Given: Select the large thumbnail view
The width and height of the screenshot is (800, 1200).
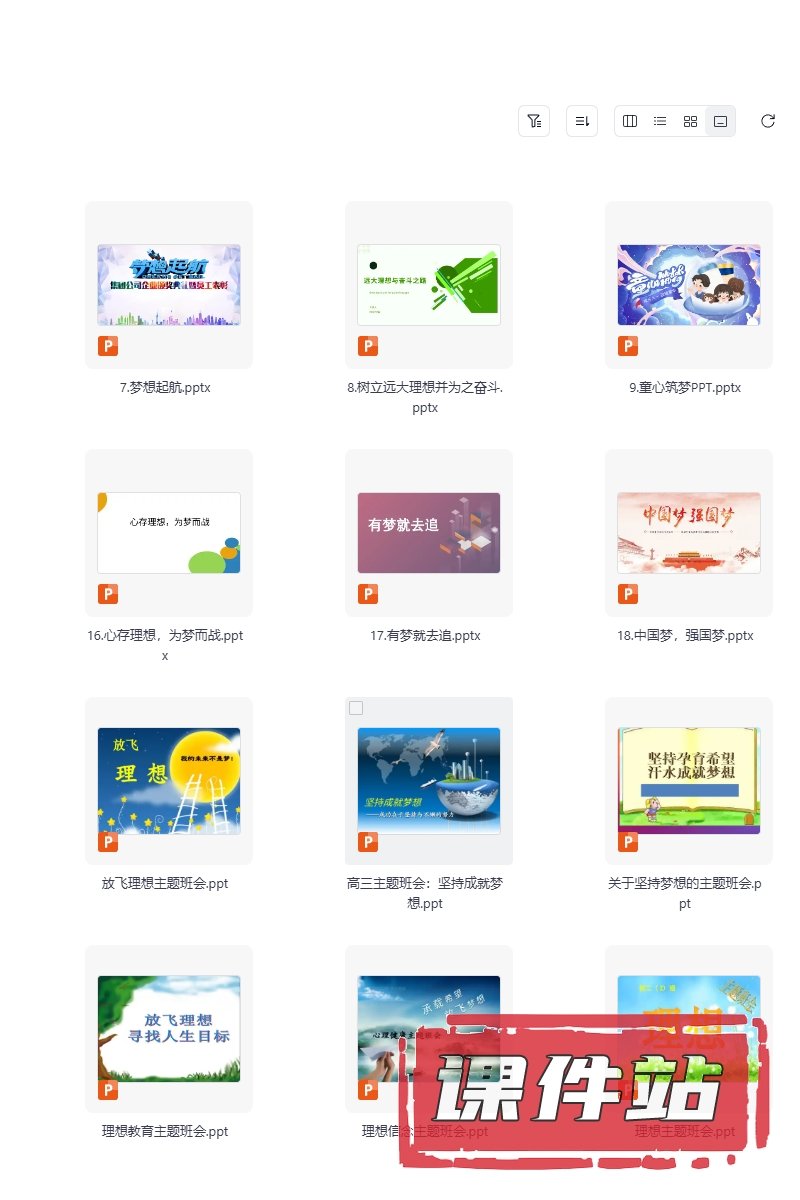Looking at the screenshot, I should [720, 121].
